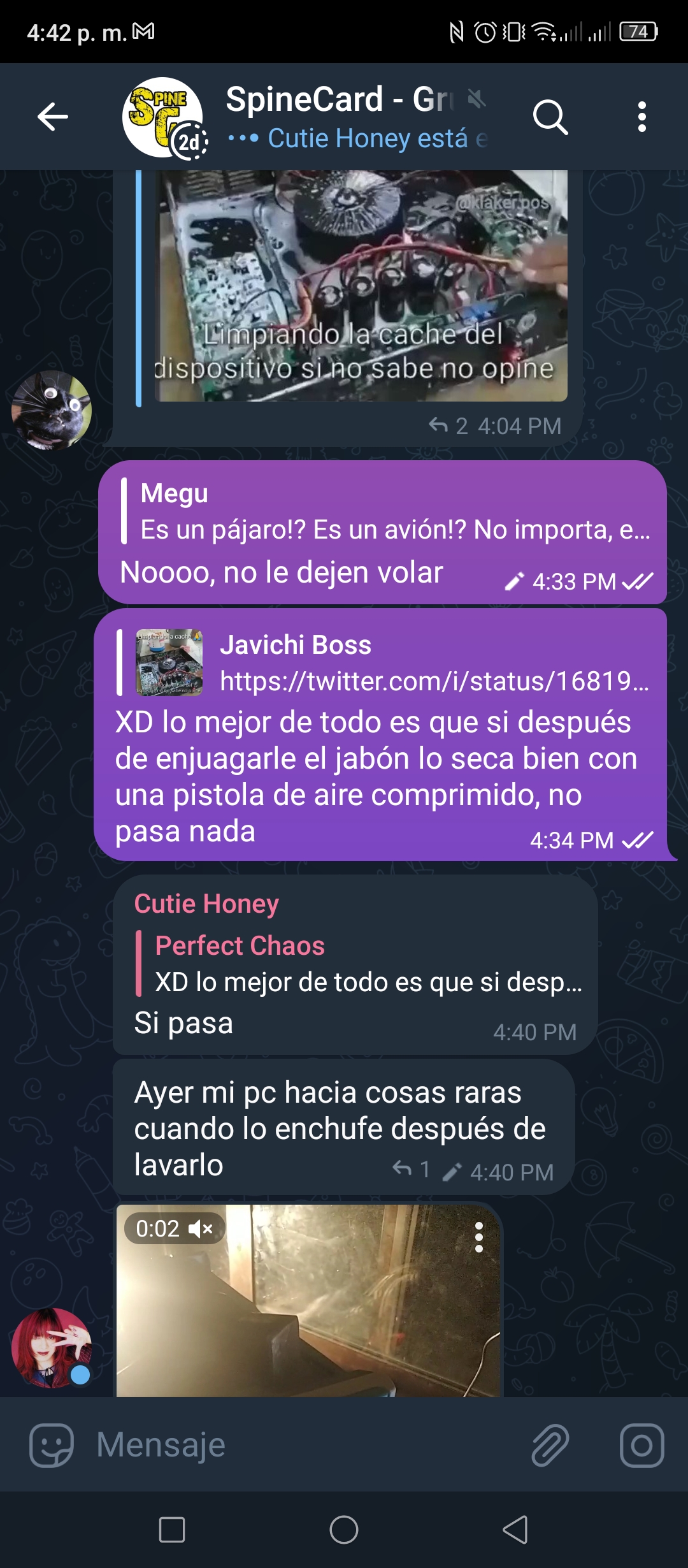The image size is (688, 1568).
Task: Play the 0:02 muted video
Action: coord(308,1300)
